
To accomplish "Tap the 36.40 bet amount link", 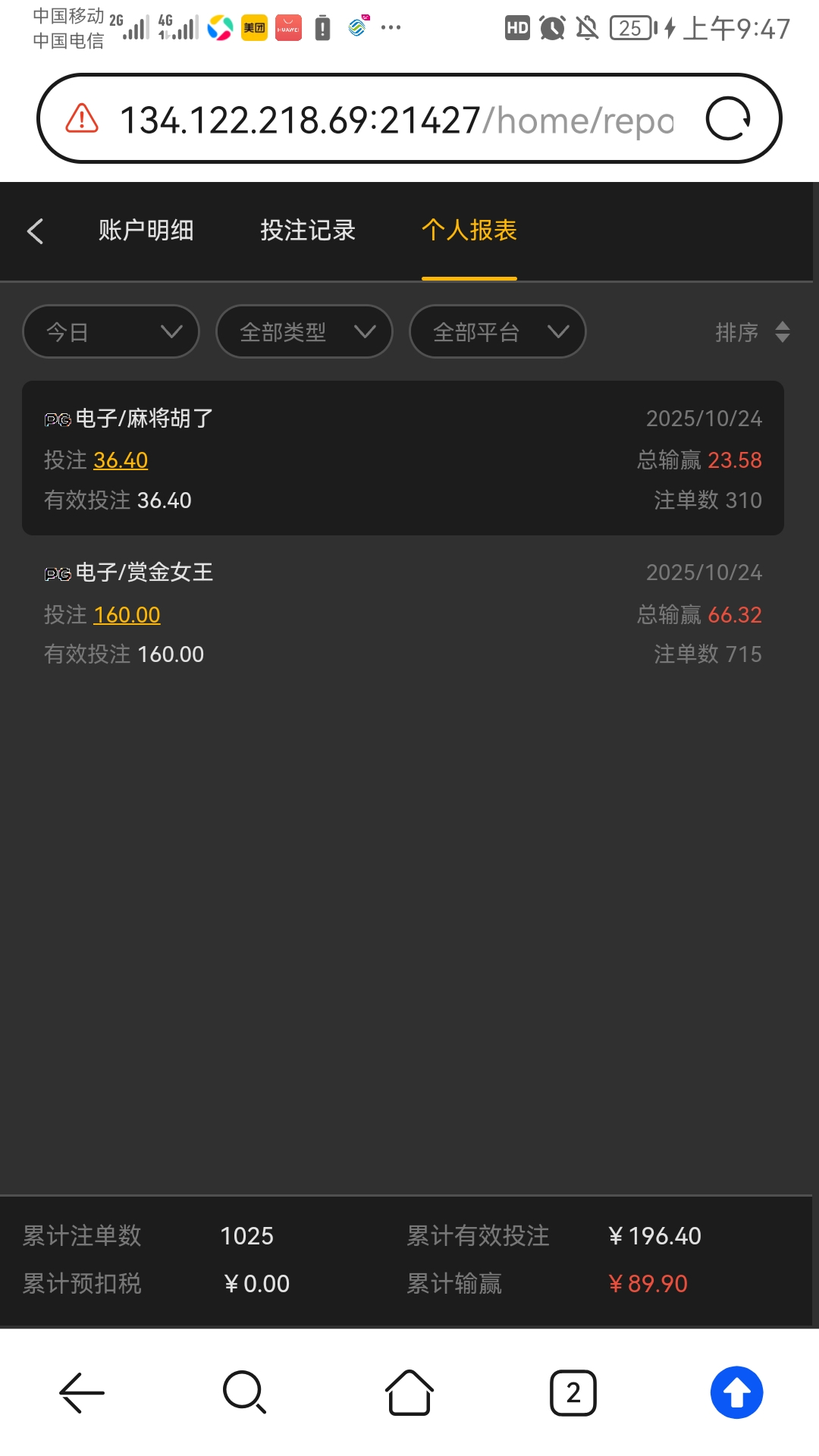I will pos(121,460).
